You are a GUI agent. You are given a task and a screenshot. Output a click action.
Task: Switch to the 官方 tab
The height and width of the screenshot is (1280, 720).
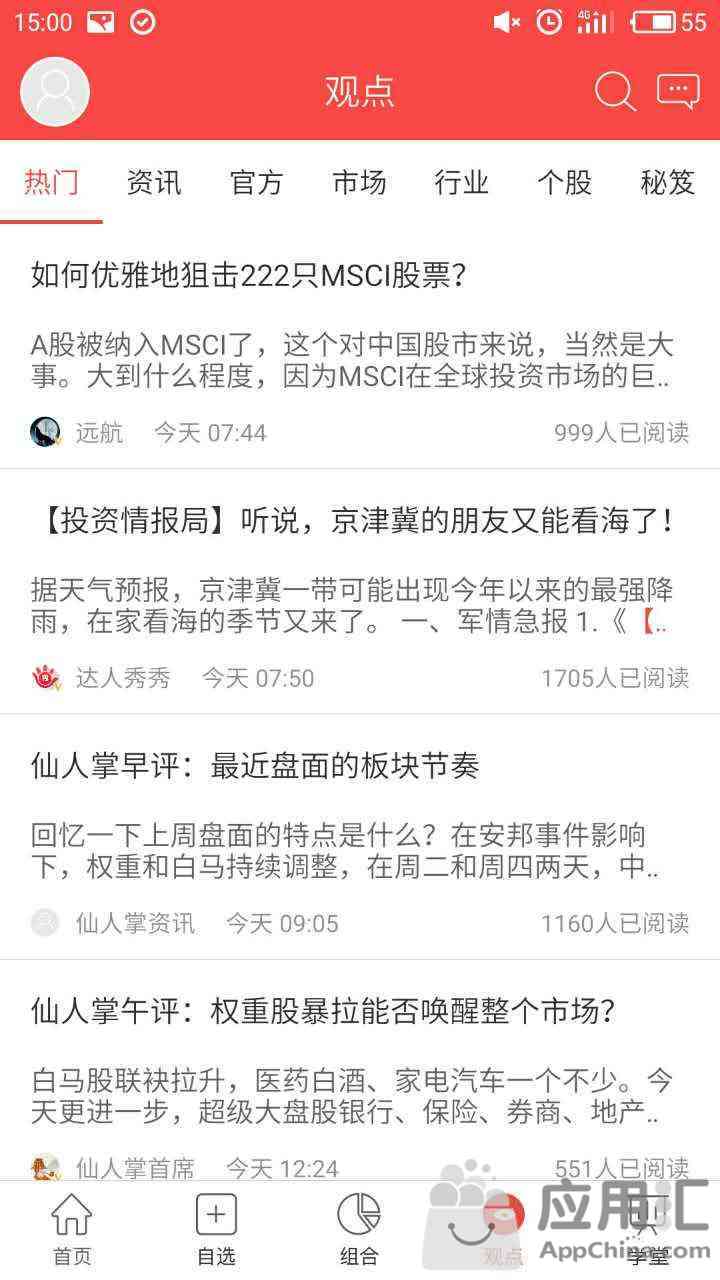pos(257,182)
